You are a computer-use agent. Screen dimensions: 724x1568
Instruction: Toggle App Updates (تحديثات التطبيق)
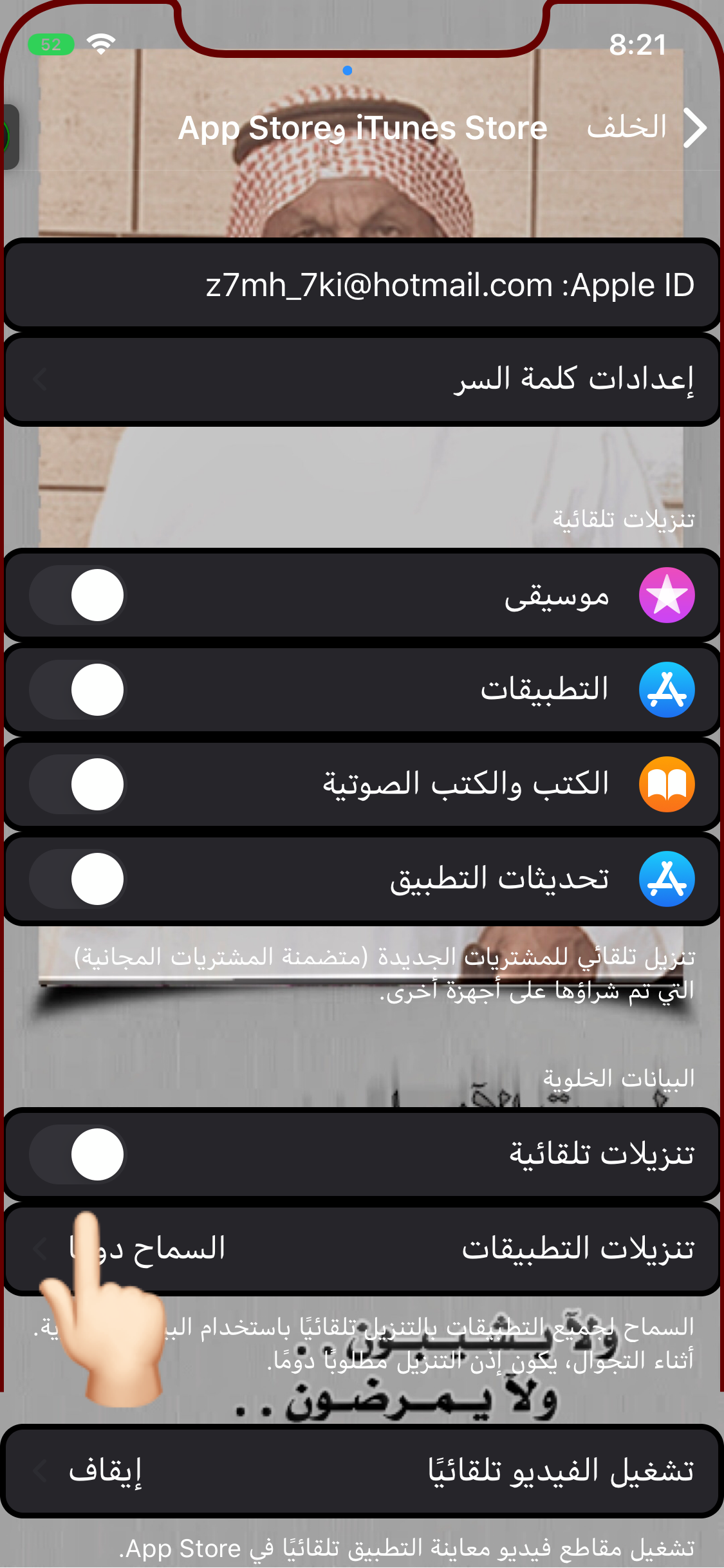tap(78, 879)
